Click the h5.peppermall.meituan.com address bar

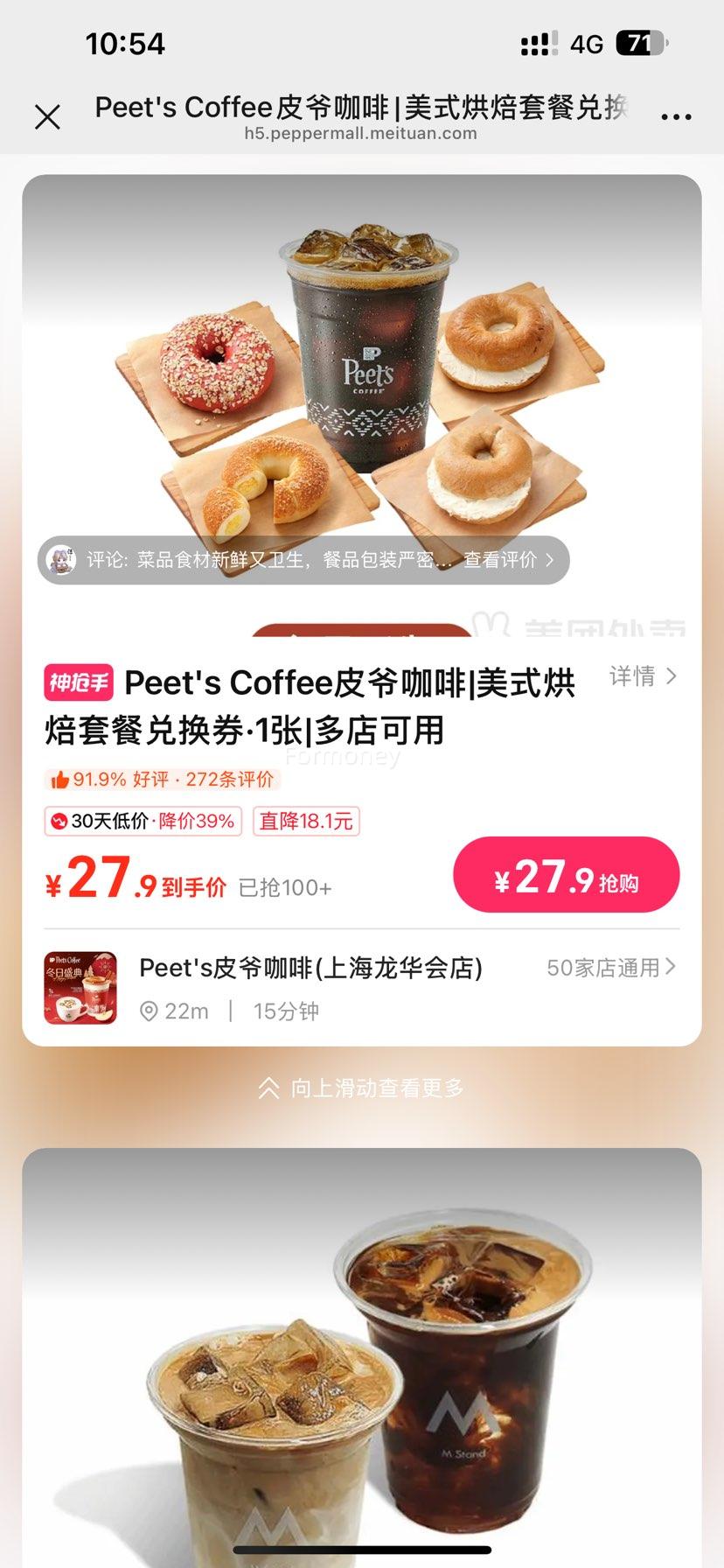[x=361, y=133]
